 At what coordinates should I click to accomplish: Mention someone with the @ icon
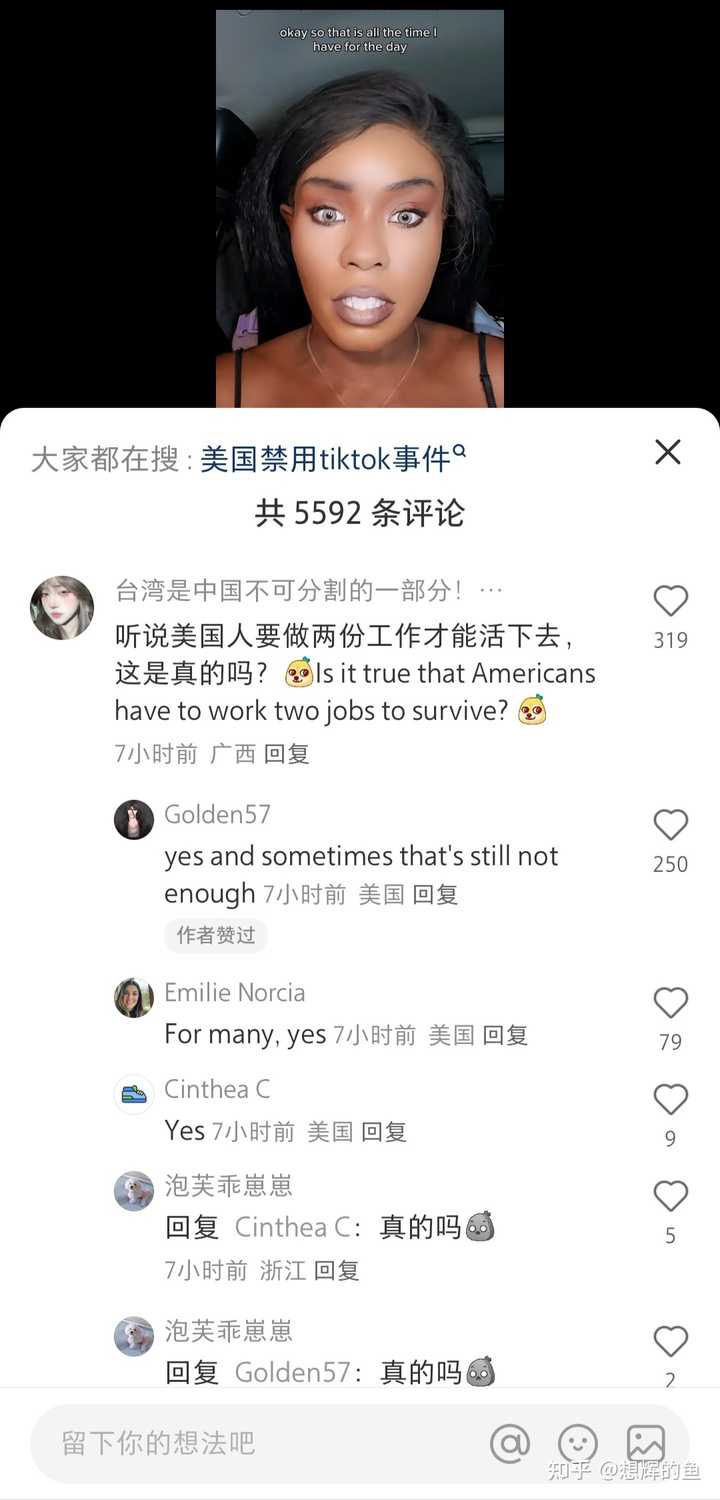[510, 1443]
